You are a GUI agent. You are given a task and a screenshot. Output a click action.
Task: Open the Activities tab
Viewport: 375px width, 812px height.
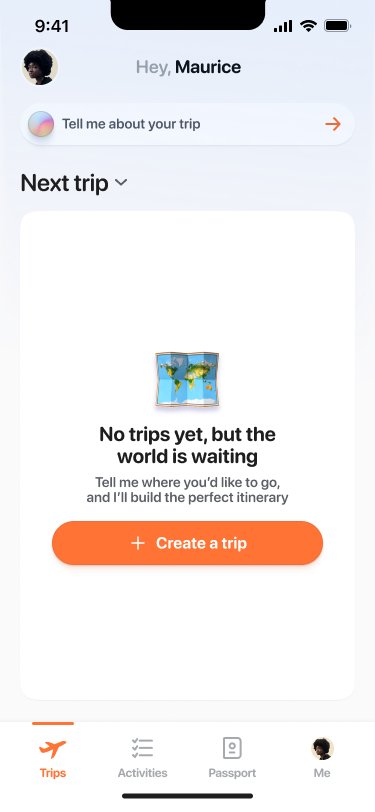coord(142,759)
